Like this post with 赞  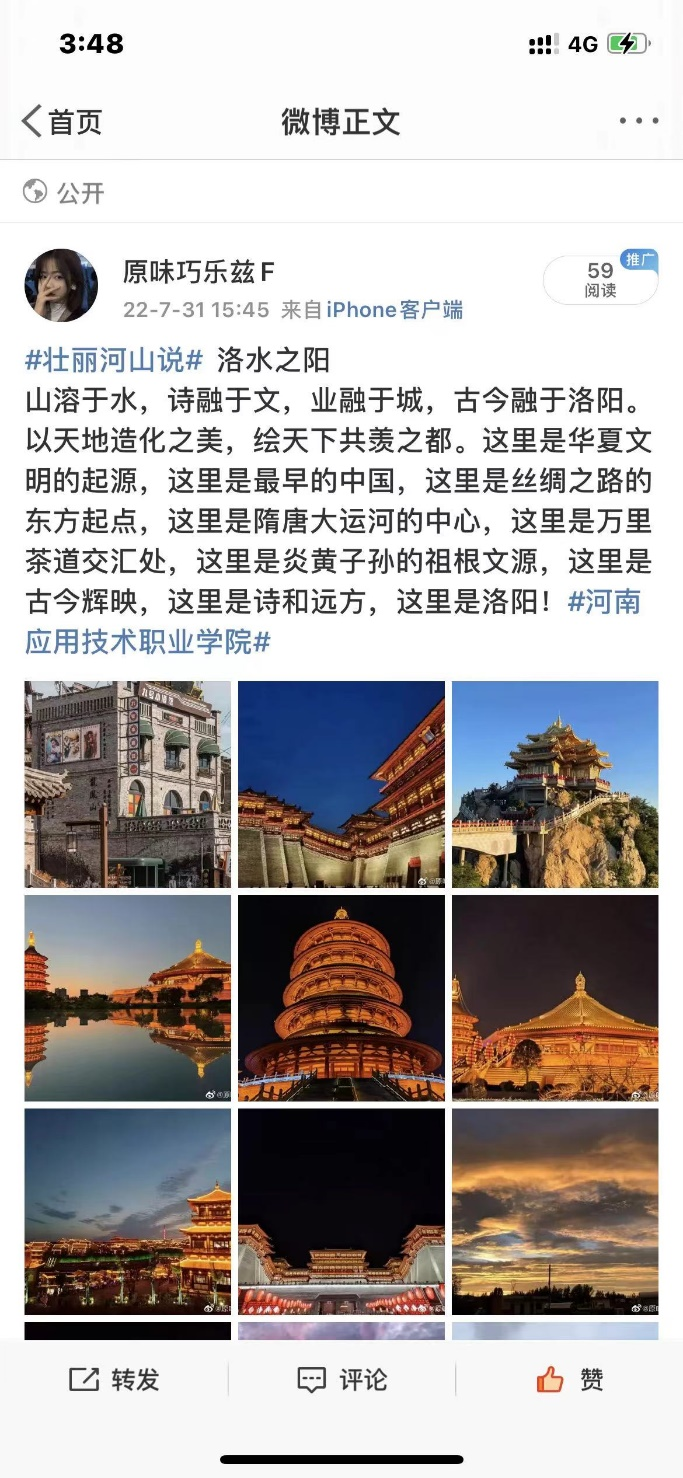coord(570,1380)
